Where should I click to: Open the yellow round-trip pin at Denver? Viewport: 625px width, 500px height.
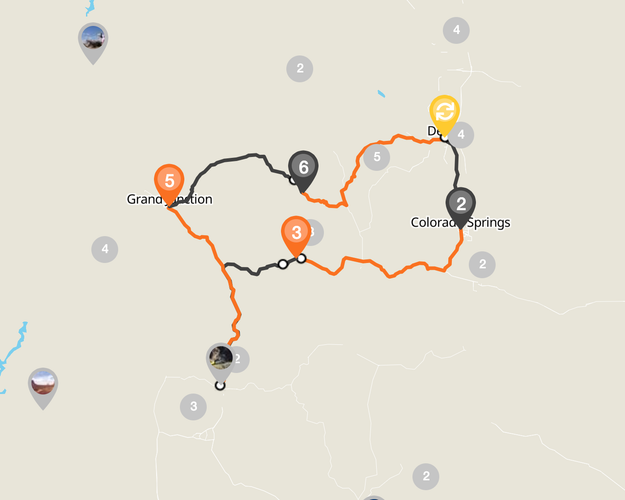click(x=445, y=112)
